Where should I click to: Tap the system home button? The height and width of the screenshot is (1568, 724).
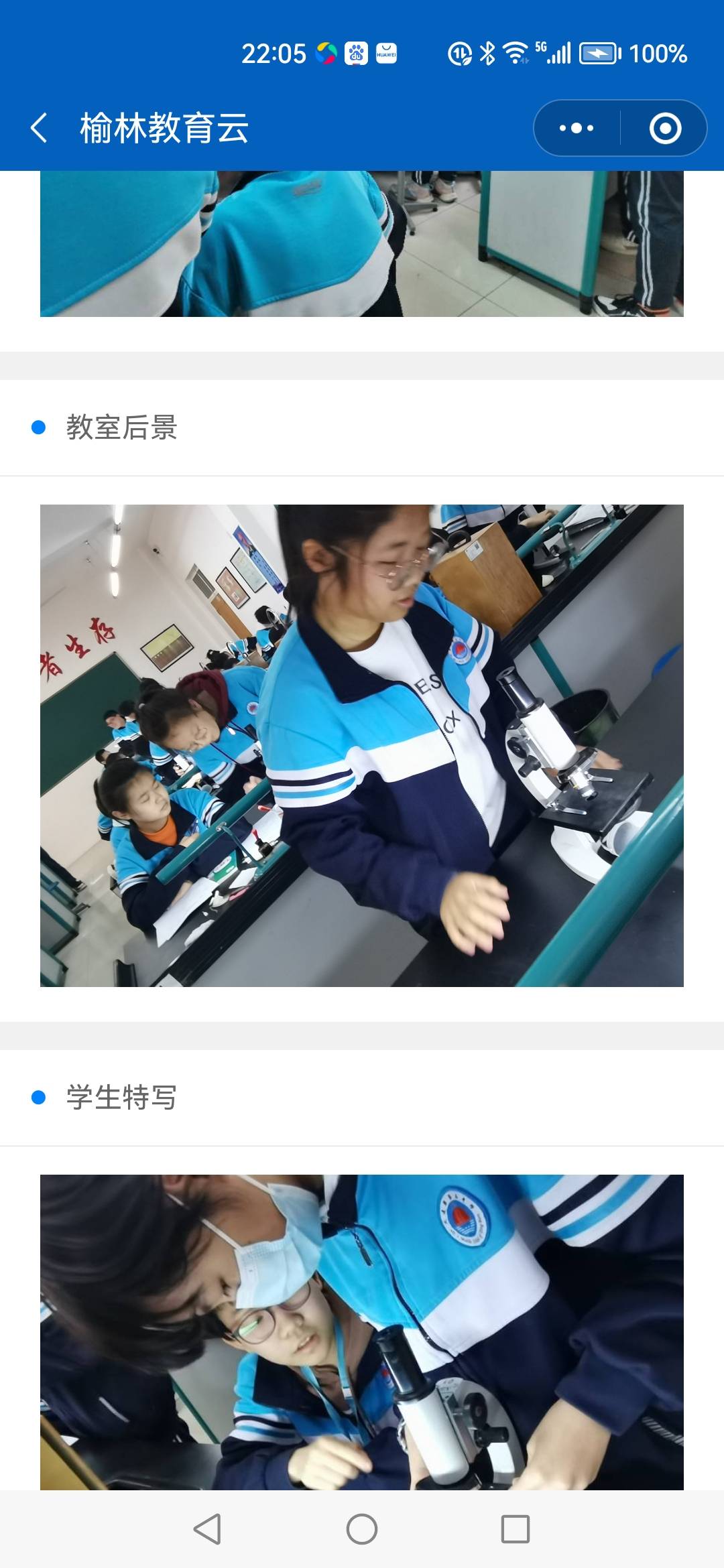click(362, 1529)
